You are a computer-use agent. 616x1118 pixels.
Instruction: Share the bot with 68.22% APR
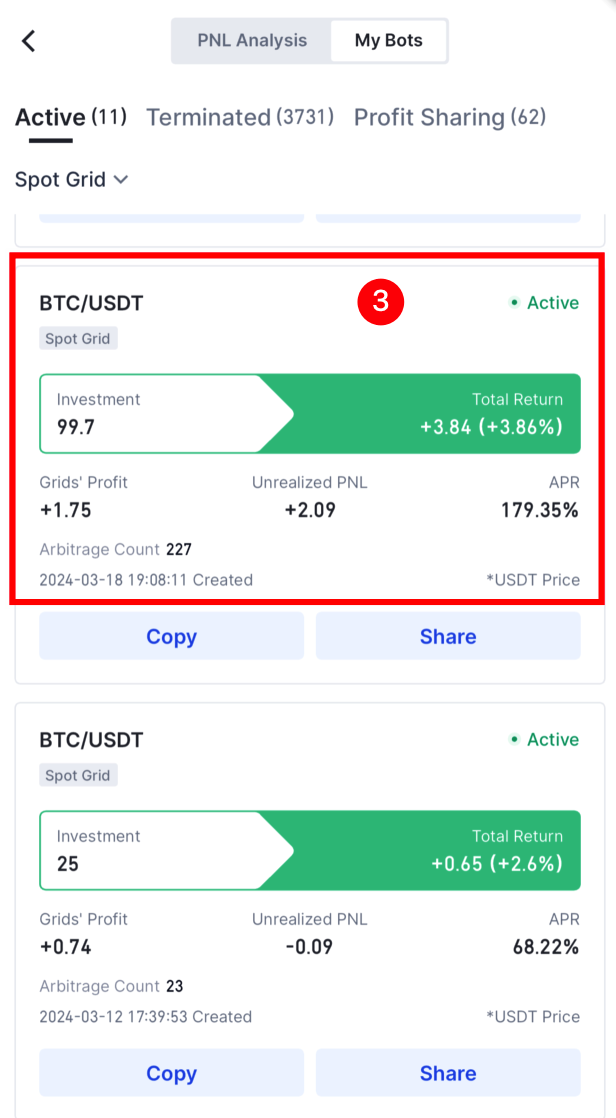(447, 1073)
